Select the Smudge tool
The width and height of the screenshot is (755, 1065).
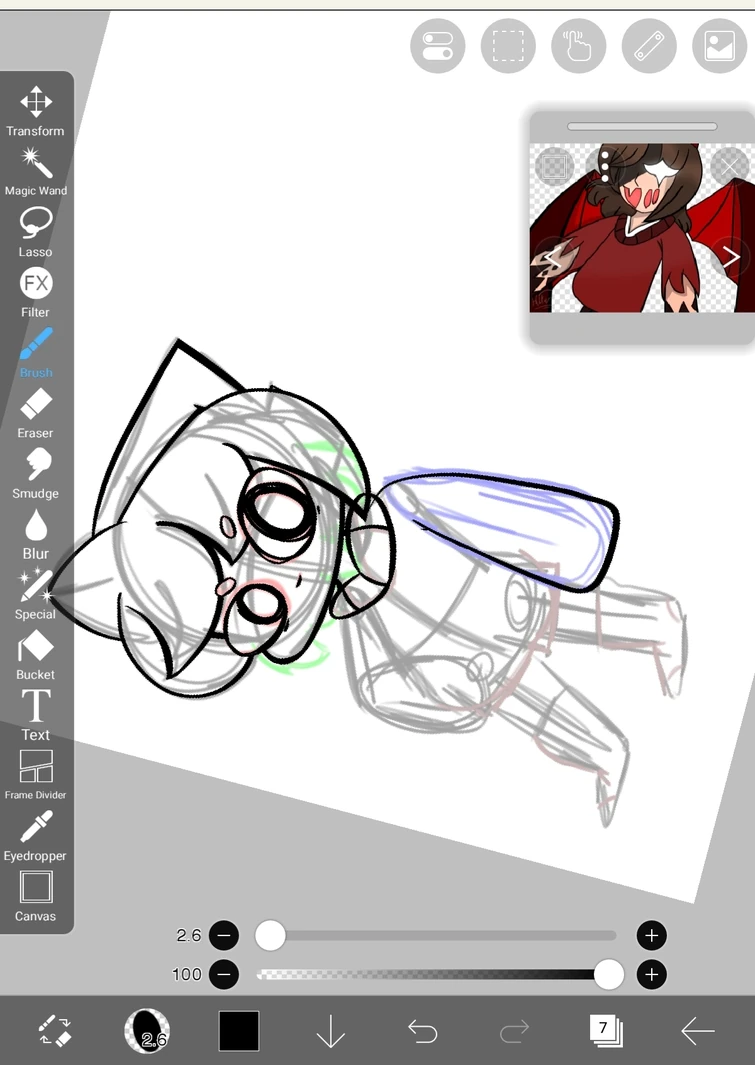pyautogui.click(x=35, y=463)
